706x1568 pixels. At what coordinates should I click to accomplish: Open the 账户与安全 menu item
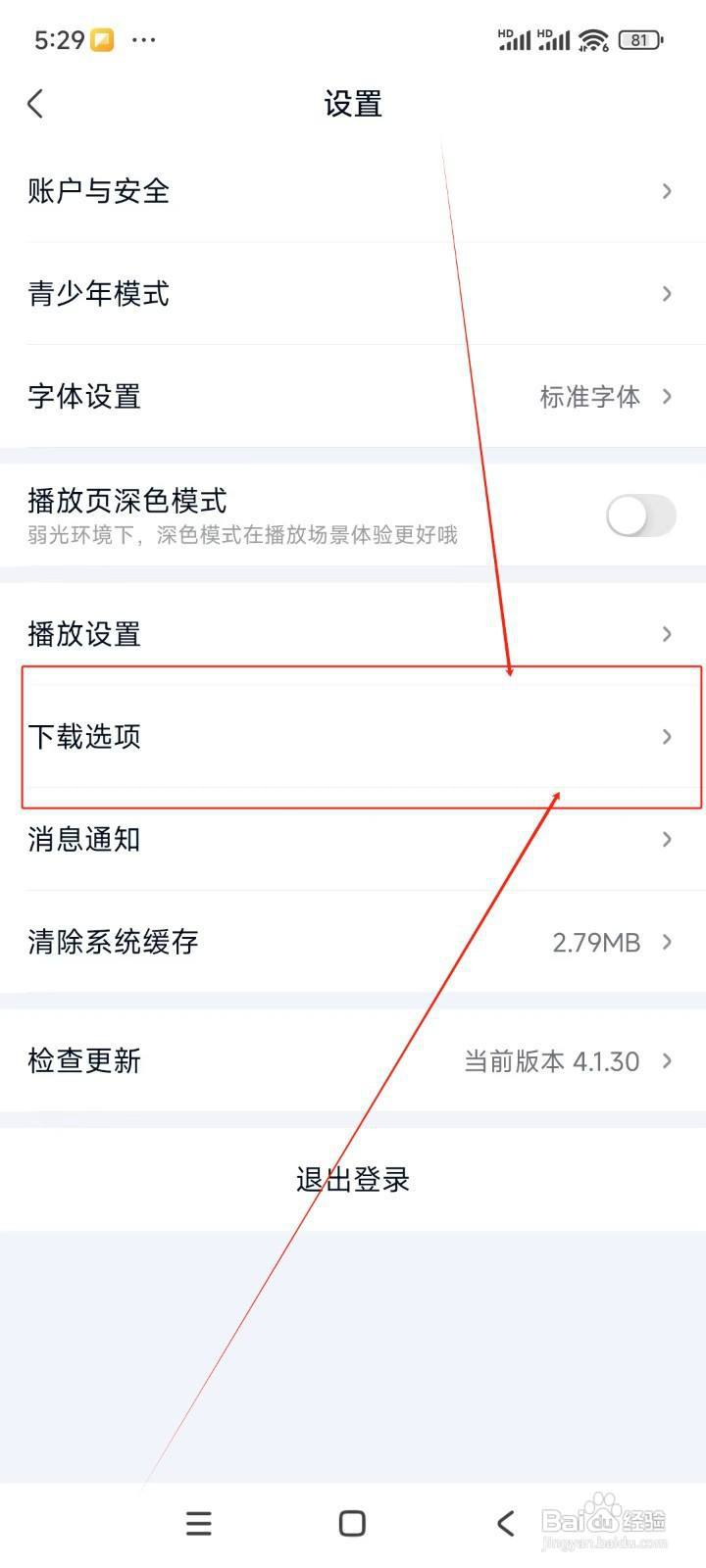[353, 192]
